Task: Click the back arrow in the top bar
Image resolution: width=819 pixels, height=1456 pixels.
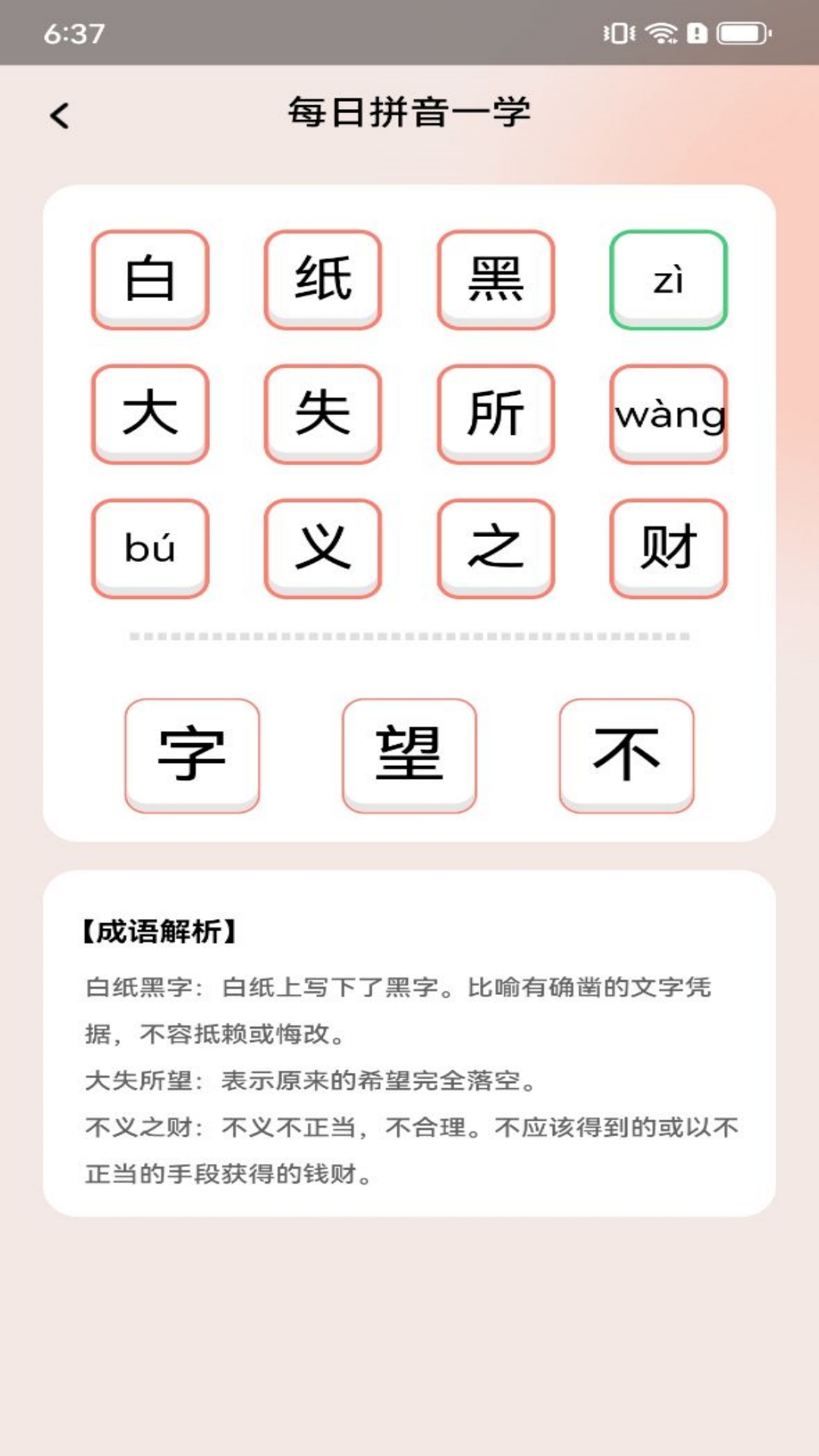Action: [59, 114]
